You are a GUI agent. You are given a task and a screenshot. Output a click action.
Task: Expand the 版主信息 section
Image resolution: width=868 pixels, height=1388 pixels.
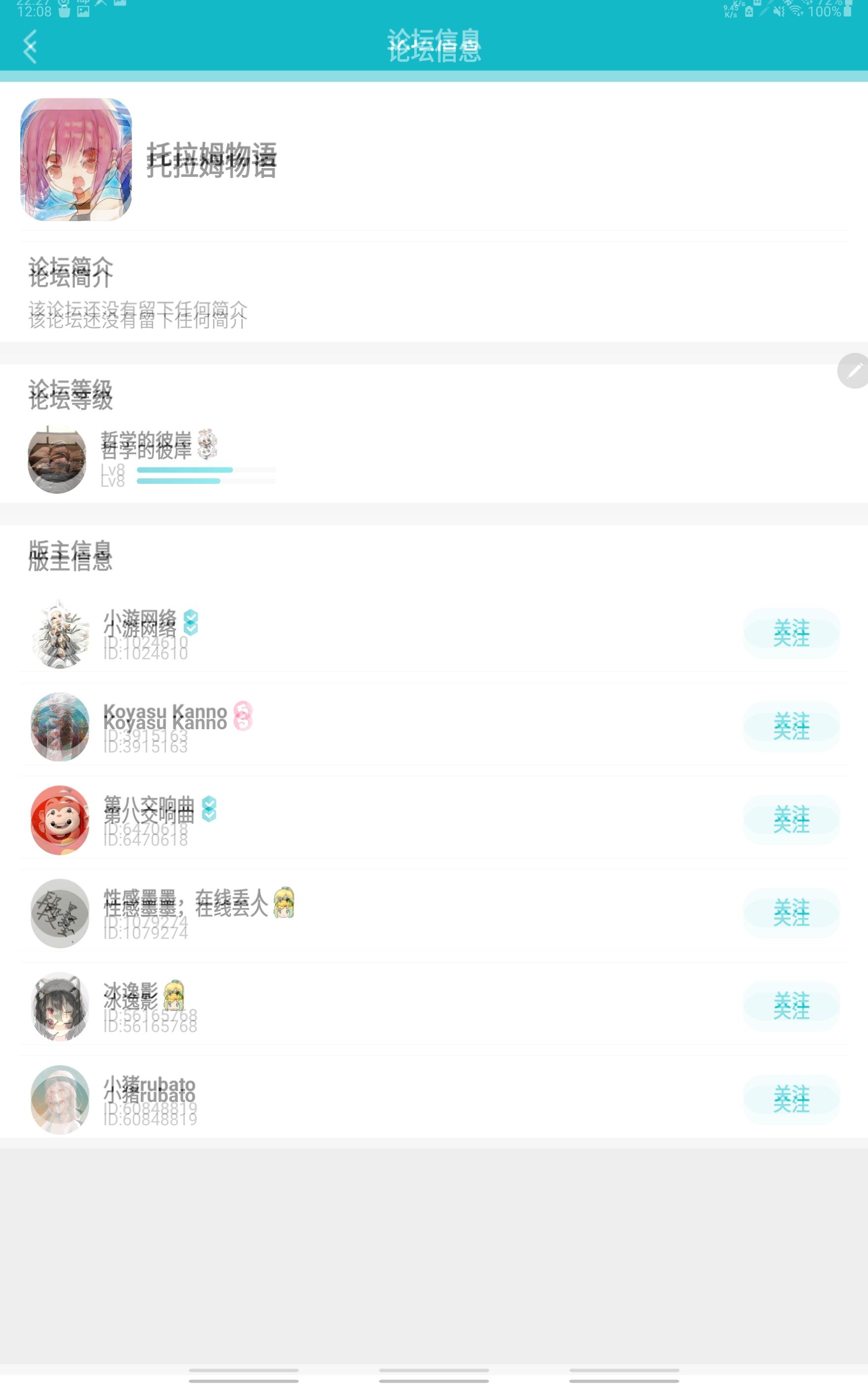(x=70, y=556)
